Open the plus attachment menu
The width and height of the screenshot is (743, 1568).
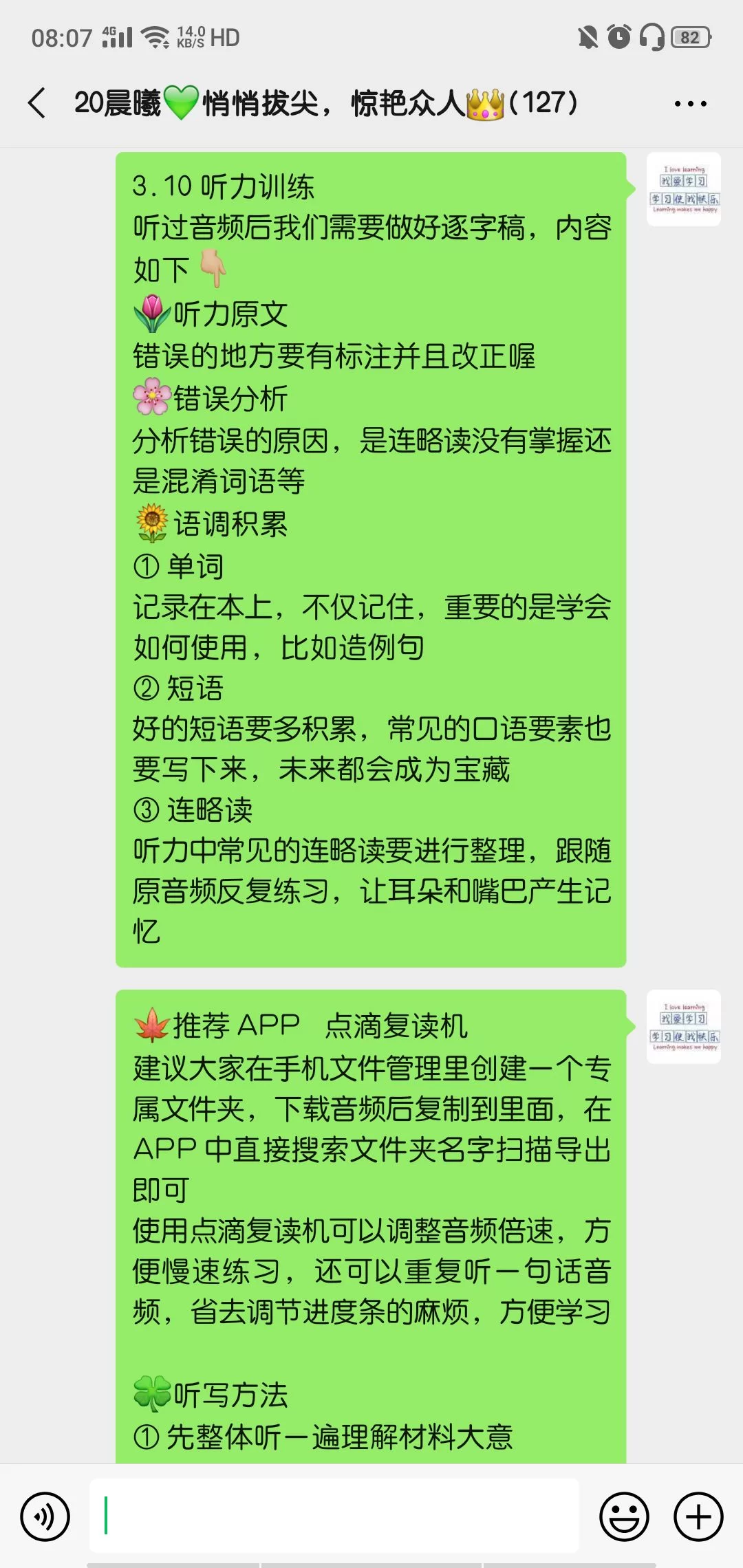pyautogui.click(x=698, y=1516)
